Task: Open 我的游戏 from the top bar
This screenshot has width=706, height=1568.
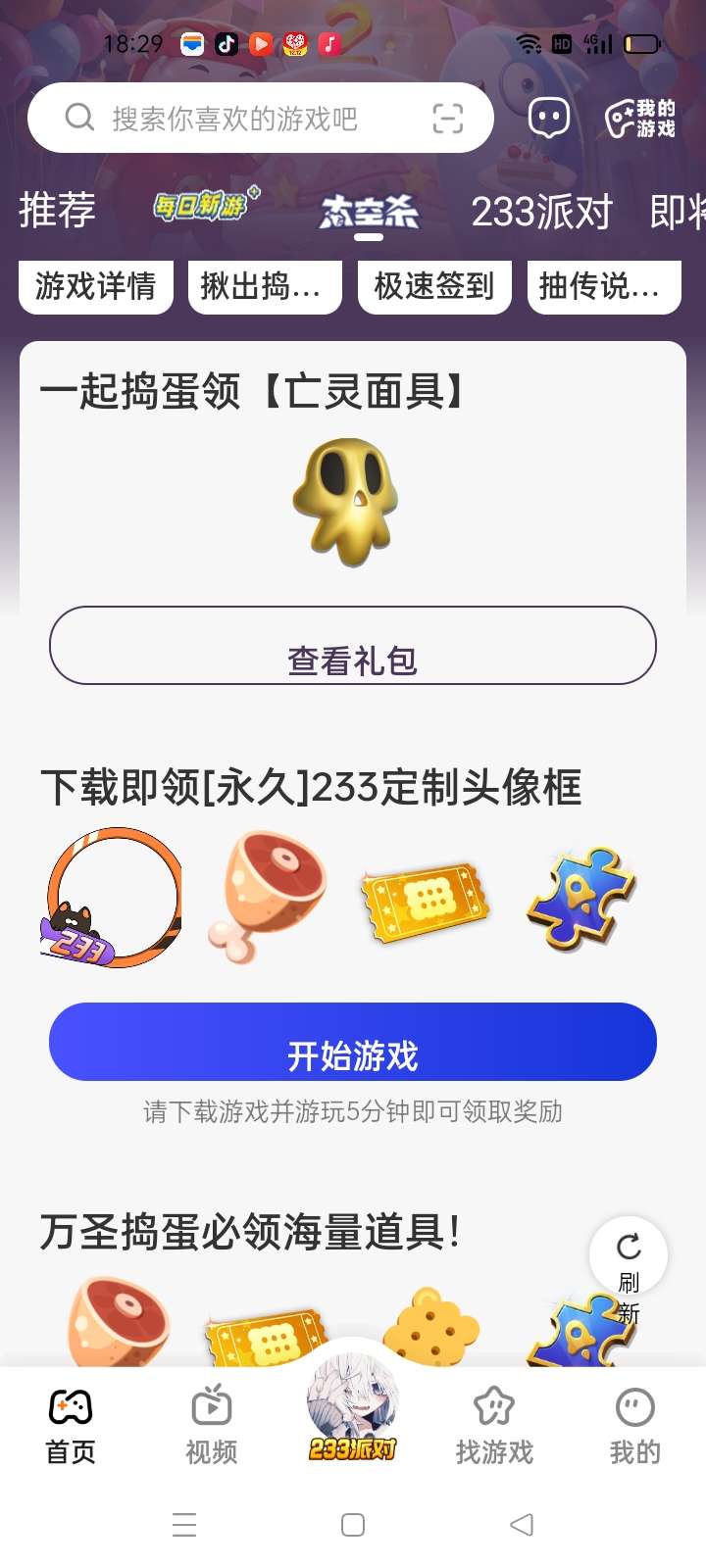Action: pos(640,119)
